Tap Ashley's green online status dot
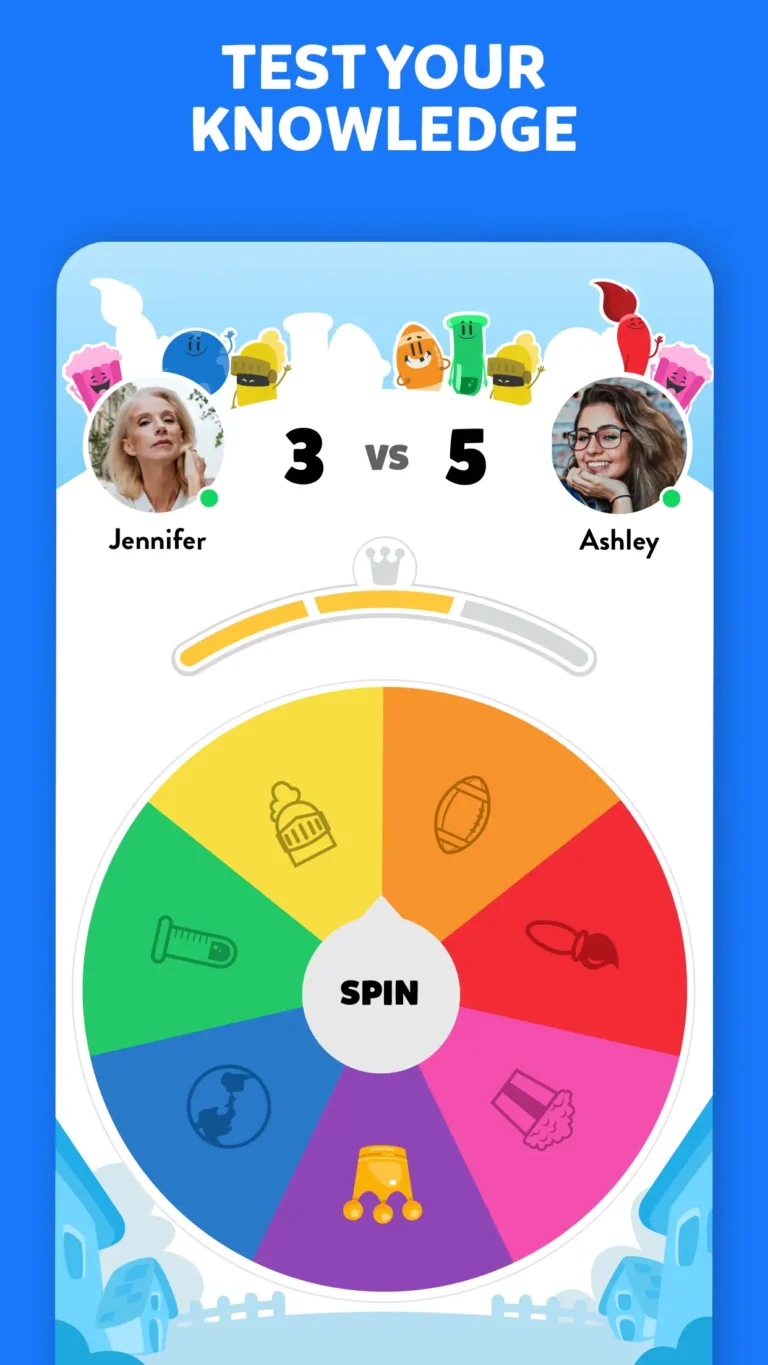 (671, 498)
